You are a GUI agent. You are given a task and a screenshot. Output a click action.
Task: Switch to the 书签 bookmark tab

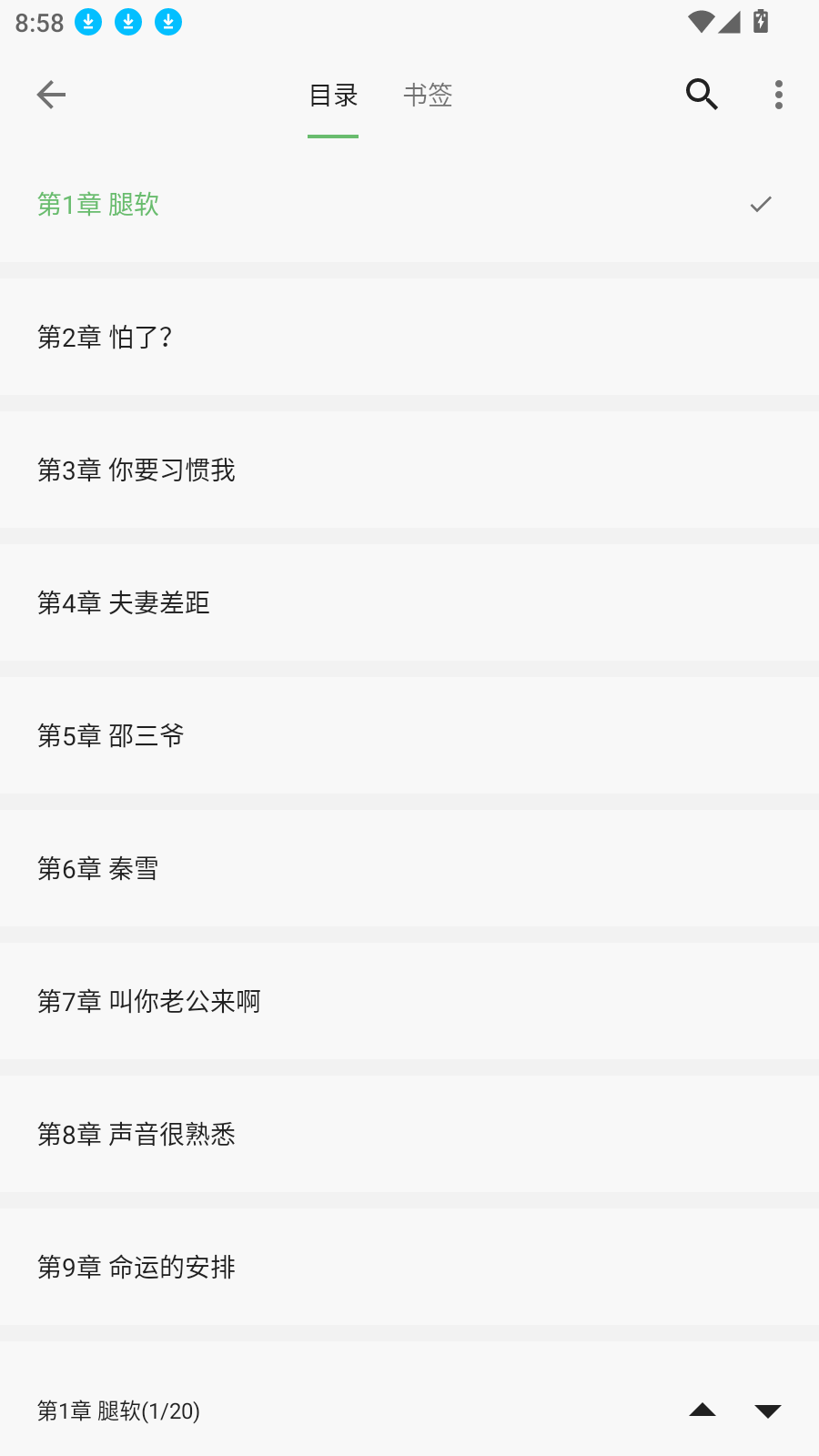pos(429,95)
